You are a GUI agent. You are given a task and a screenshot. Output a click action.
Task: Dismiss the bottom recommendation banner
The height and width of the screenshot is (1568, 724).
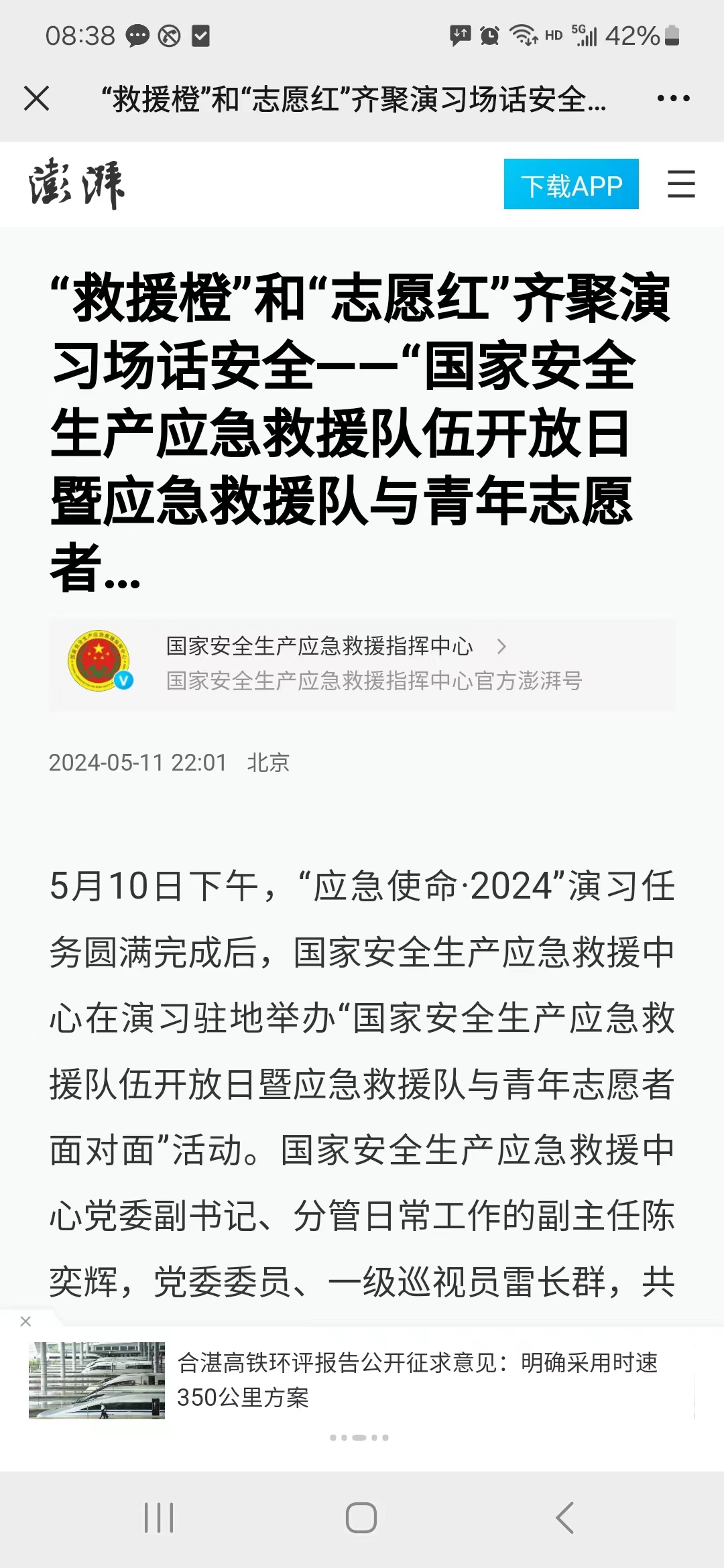25,1321
